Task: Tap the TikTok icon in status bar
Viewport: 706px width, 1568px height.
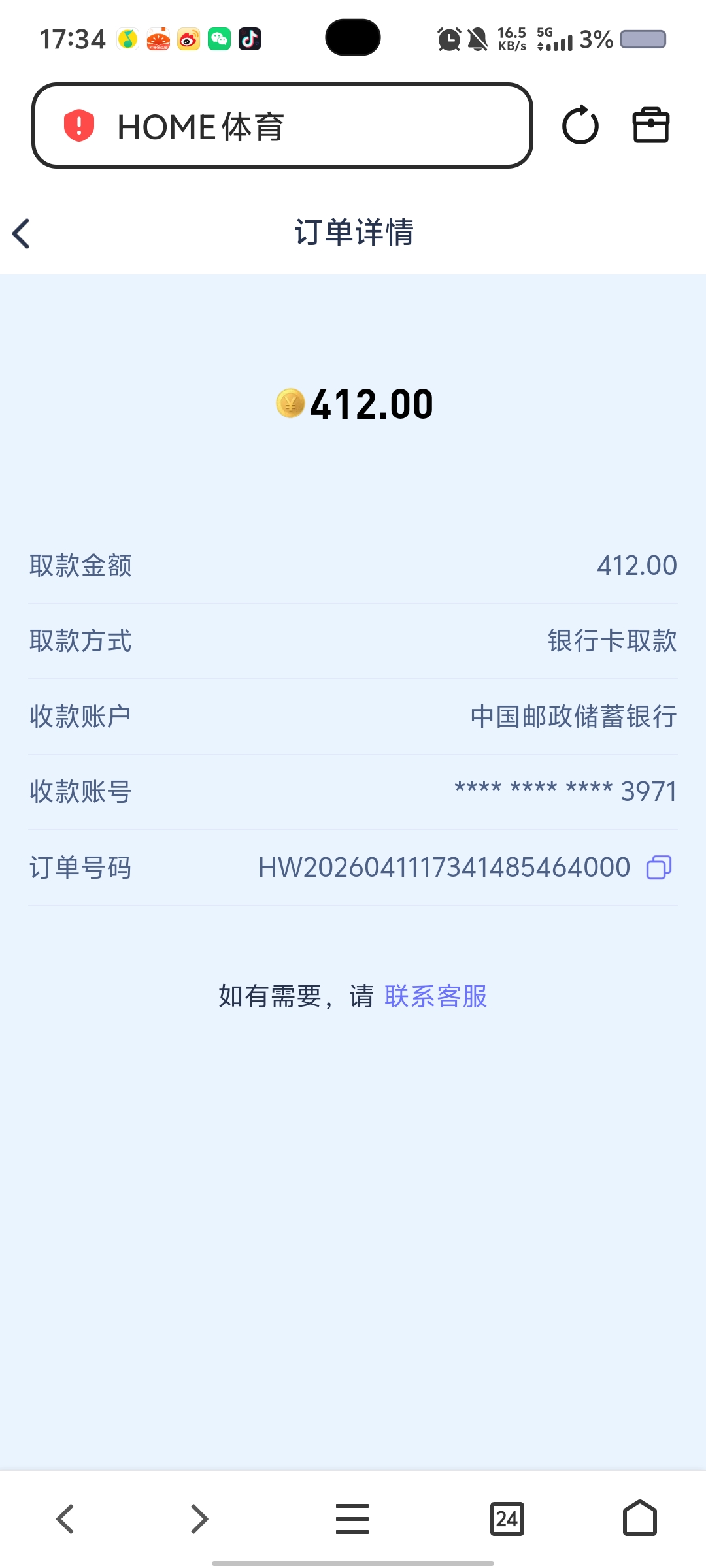Action: 250,39
